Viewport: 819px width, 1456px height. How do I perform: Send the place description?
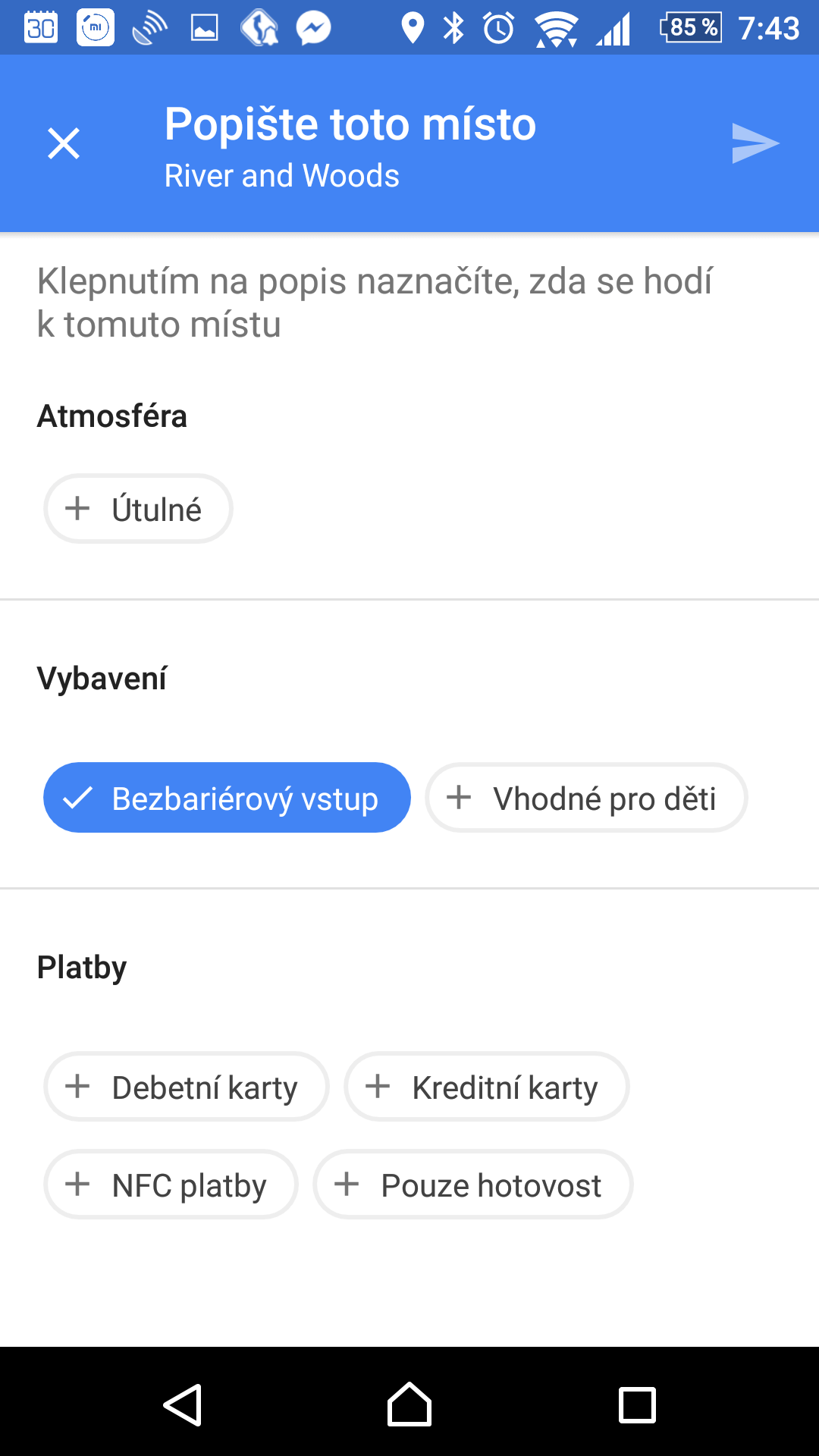coord(755,143)
